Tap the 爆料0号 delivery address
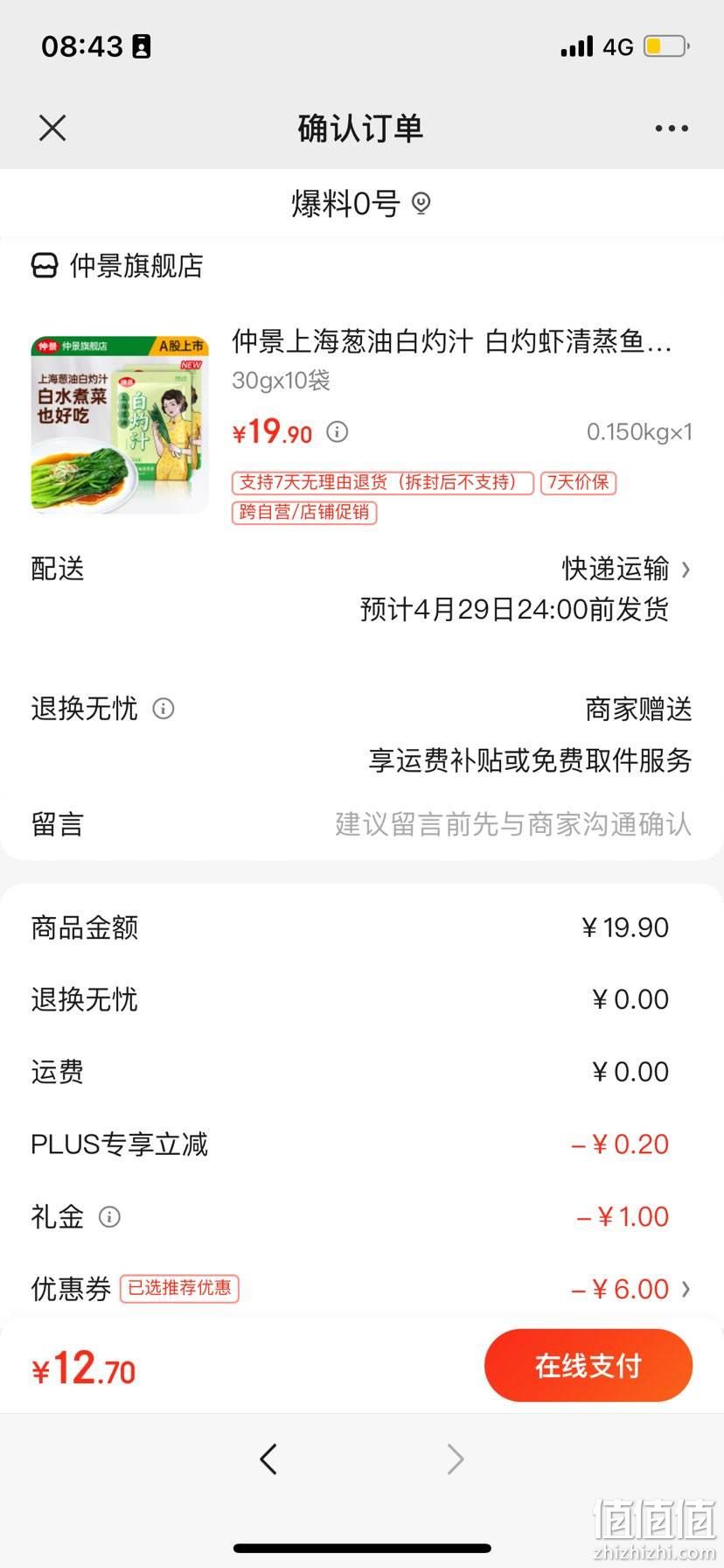This screenshot has width=724, height=1568. [x=361, y=204]
